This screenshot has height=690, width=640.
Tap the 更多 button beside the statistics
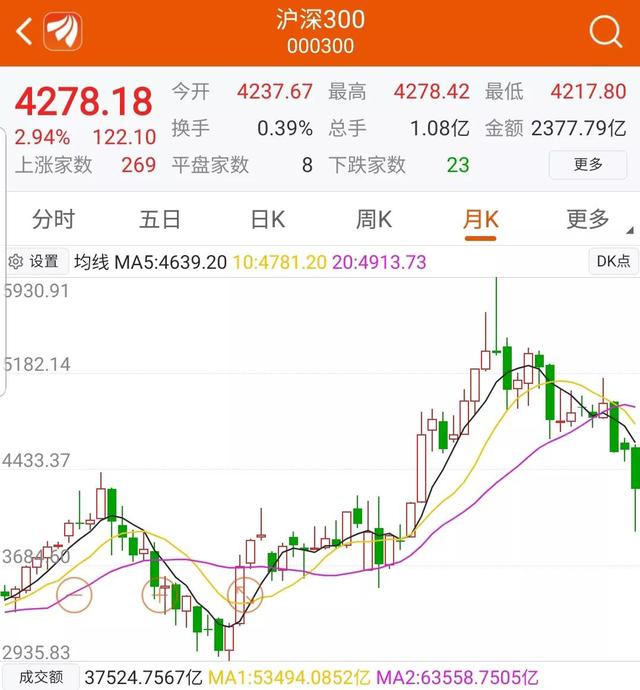pos(588,165)
